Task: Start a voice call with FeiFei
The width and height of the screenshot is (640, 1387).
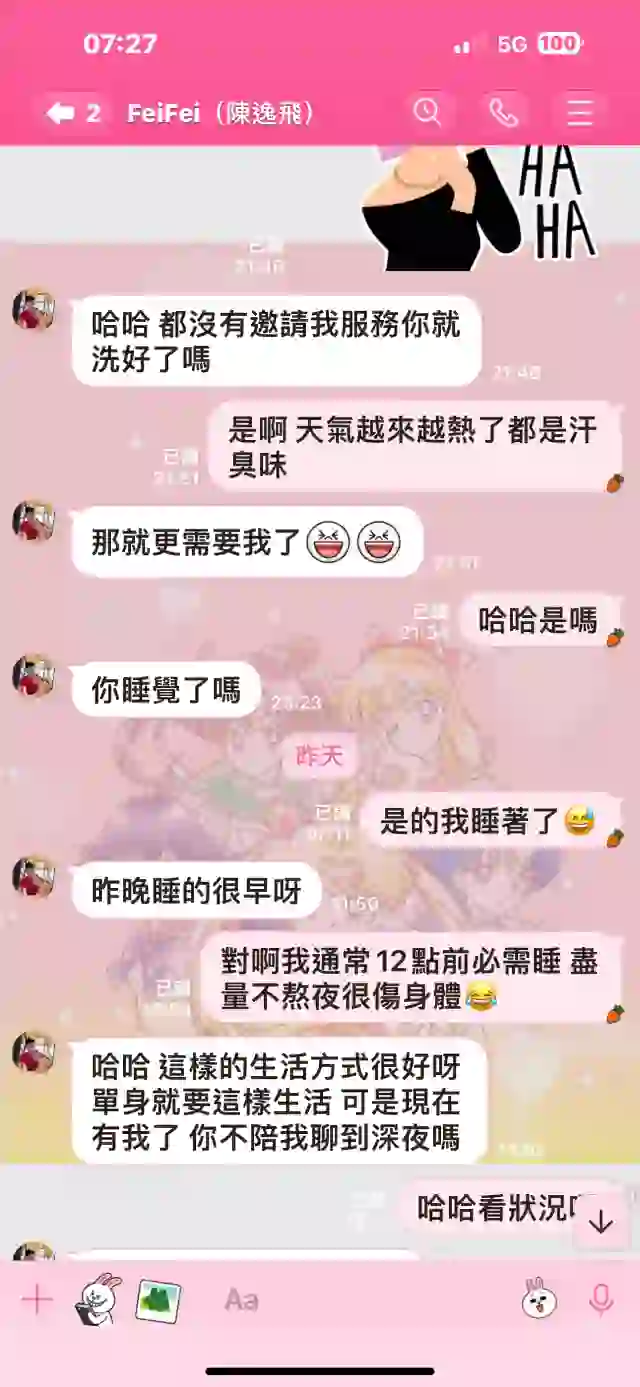Action: [503, 112]
